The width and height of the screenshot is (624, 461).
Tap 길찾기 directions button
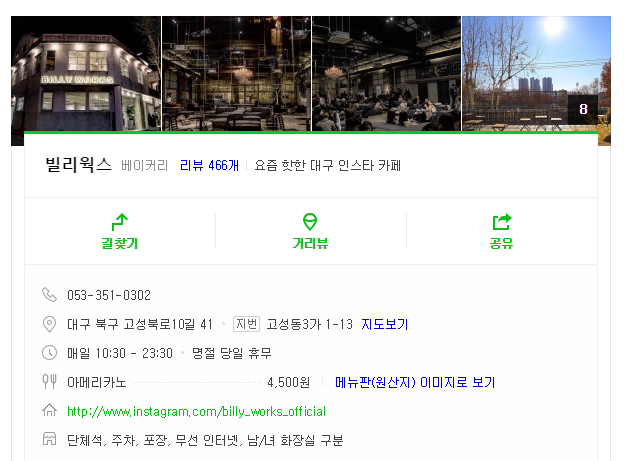pyautogui.click(x=119, y=231)
